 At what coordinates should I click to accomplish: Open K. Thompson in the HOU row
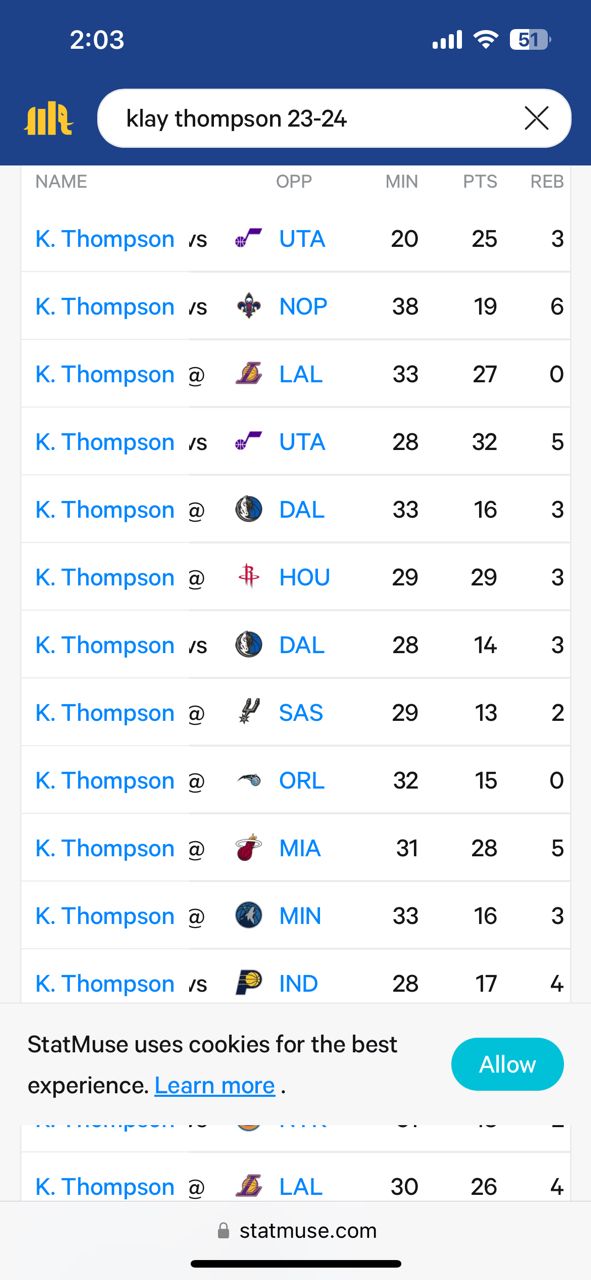tap(105, 577)
